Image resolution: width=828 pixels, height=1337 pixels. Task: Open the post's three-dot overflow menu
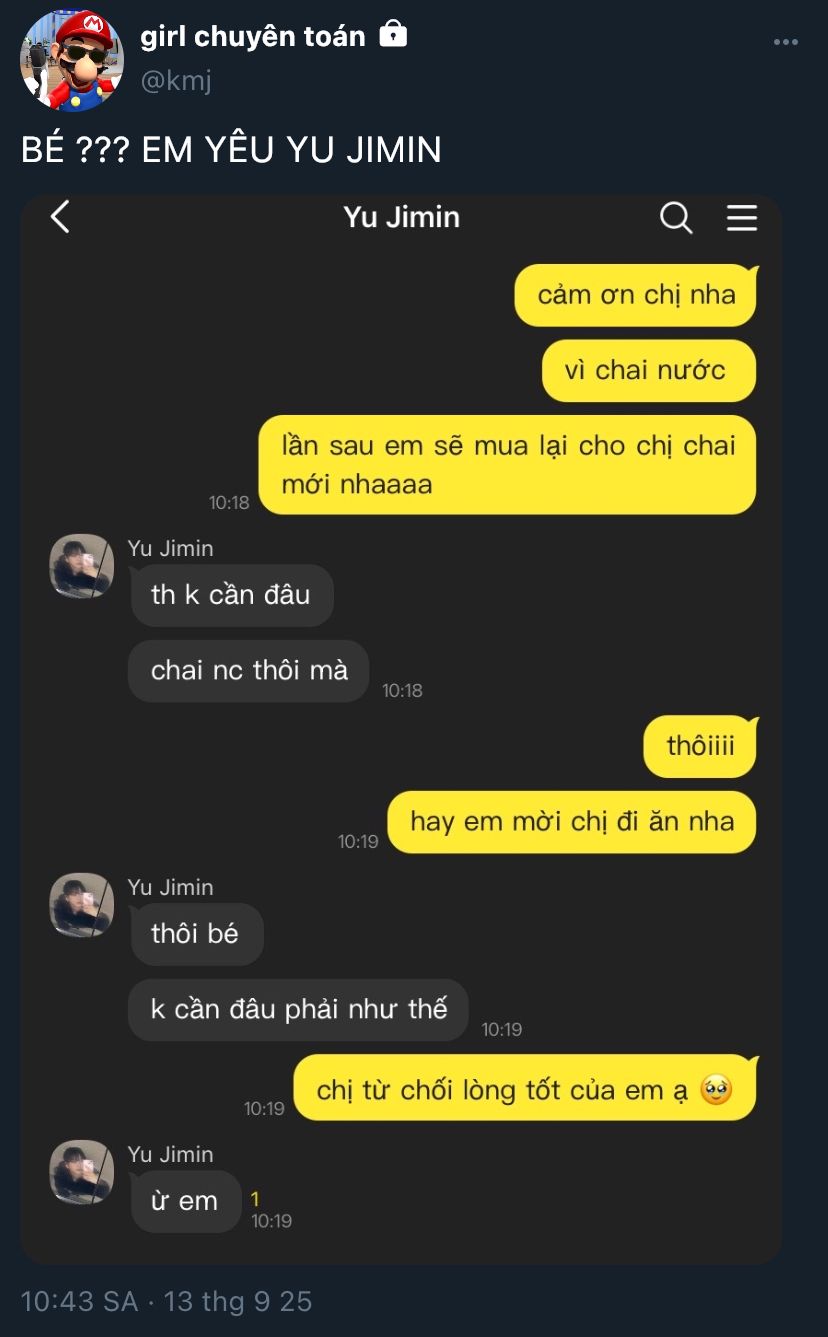pos(786,42)
